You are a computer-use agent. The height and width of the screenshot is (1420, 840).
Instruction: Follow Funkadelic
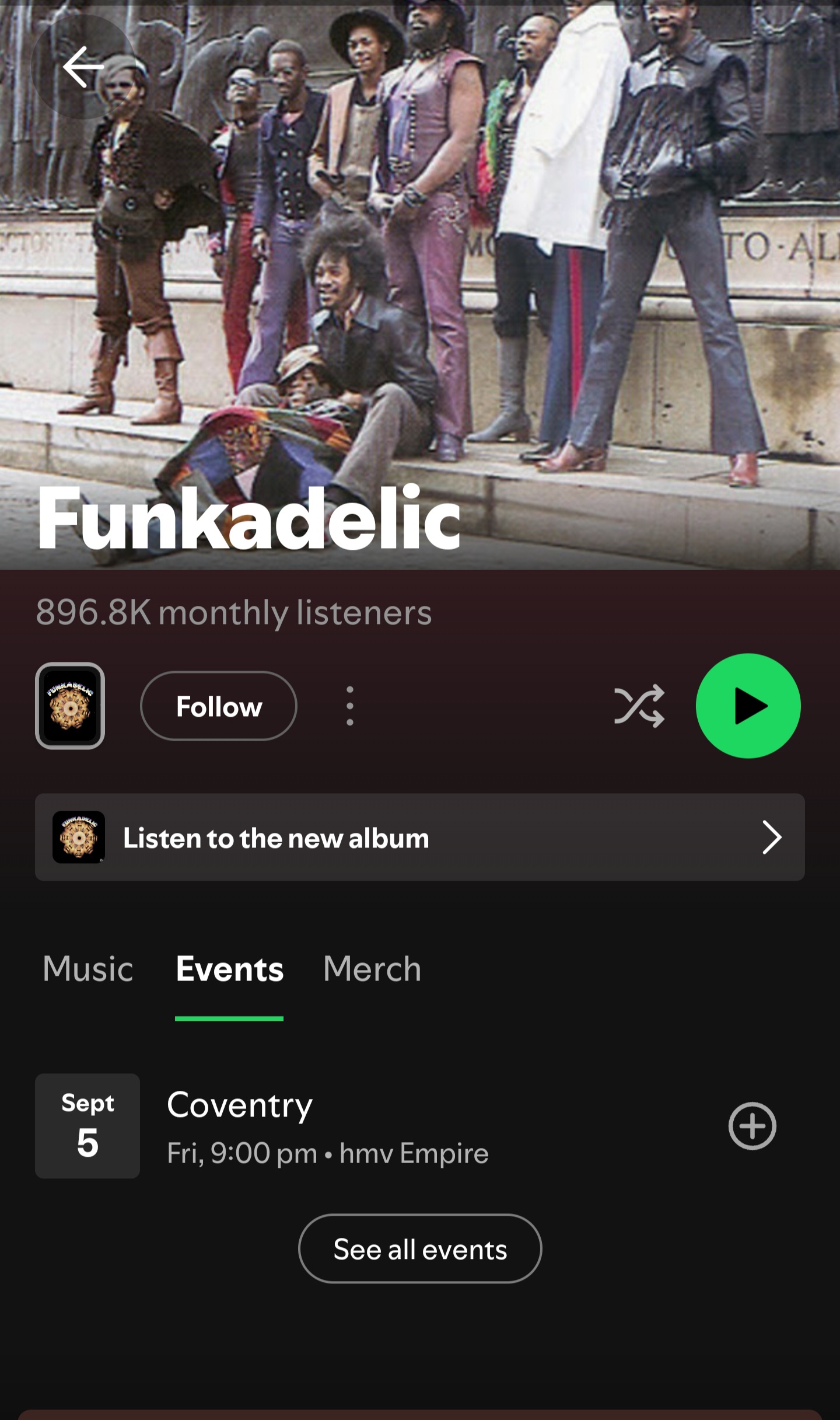coord(219,706)
